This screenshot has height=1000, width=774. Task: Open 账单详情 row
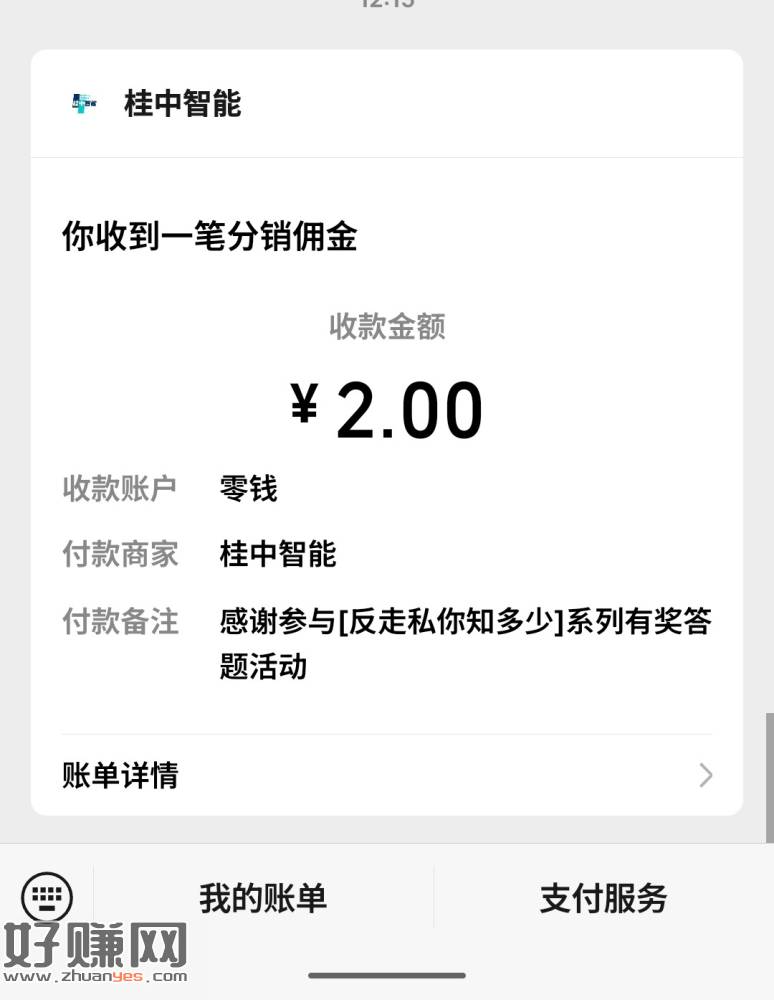tap(386, 775)
